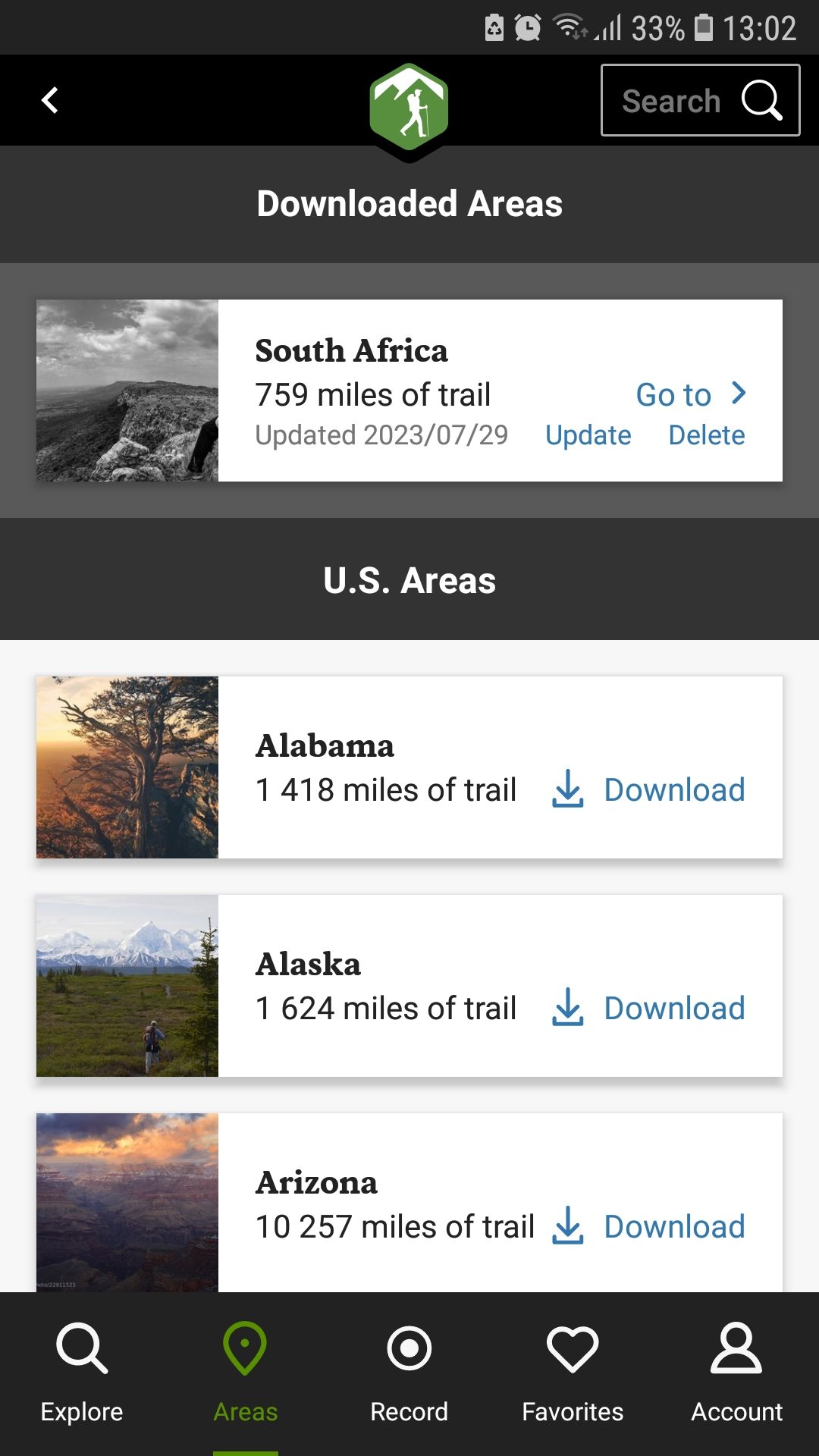Viewport: 819px width, 1456px height.
Task: Tap the green hiker app logo
Action: click(409, 106)
